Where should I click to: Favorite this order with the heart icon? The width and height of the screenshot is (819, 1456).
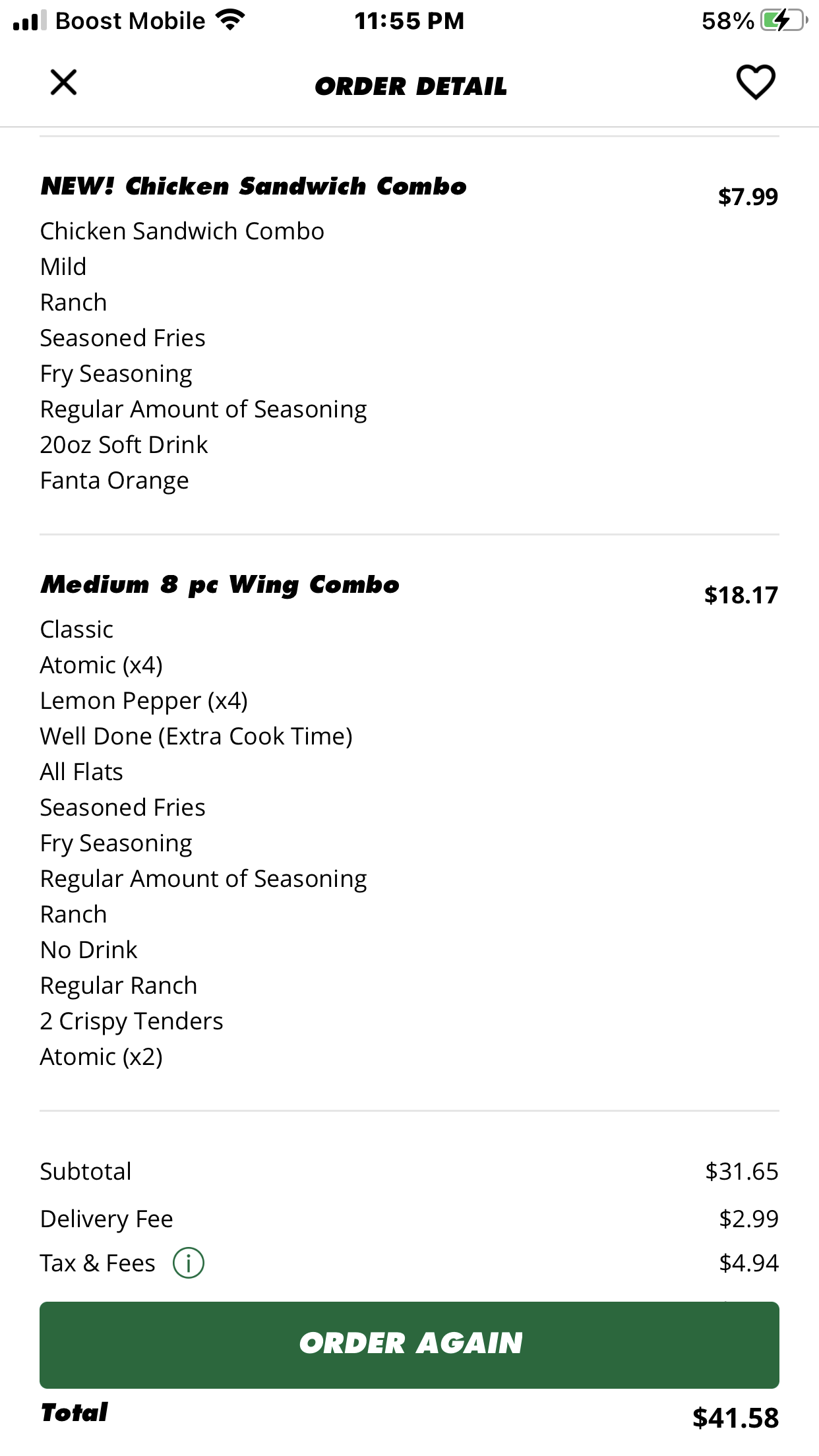click(755, 83)
